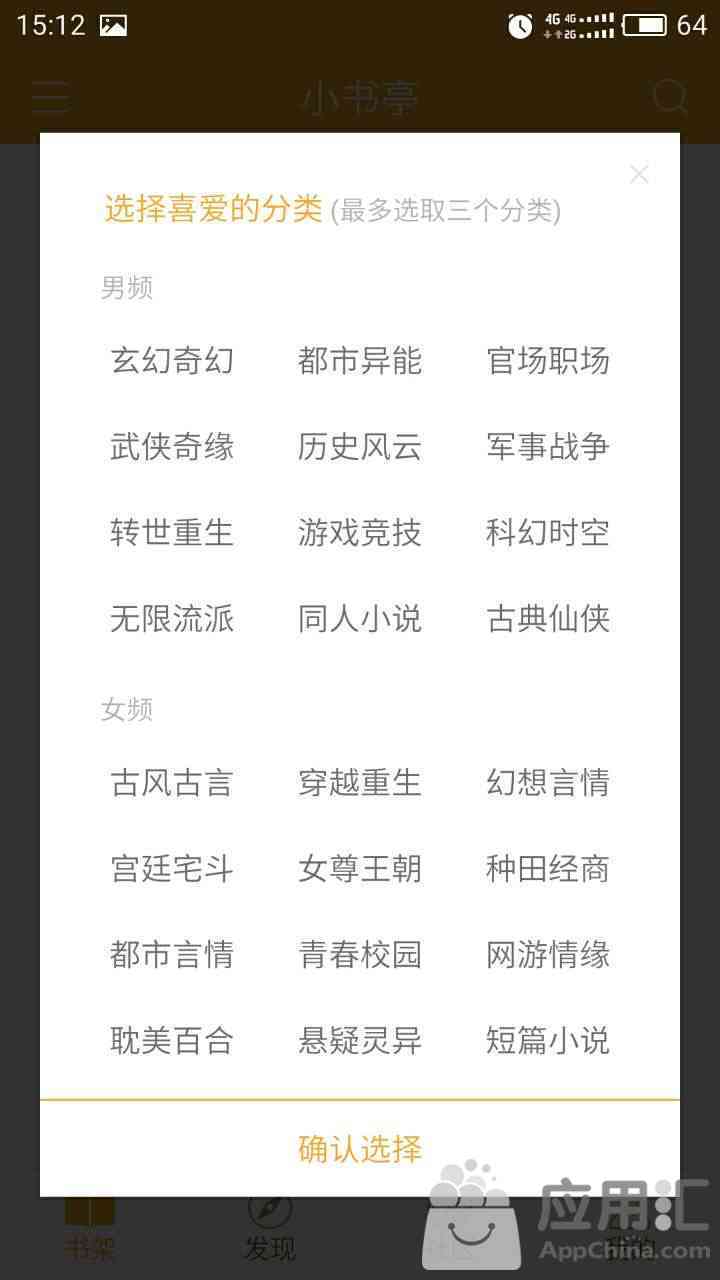The width and height of the screenshot is (720, 1280).
Task: Choose the 宫廷宅斗 category
Action: tap(172, 868)
